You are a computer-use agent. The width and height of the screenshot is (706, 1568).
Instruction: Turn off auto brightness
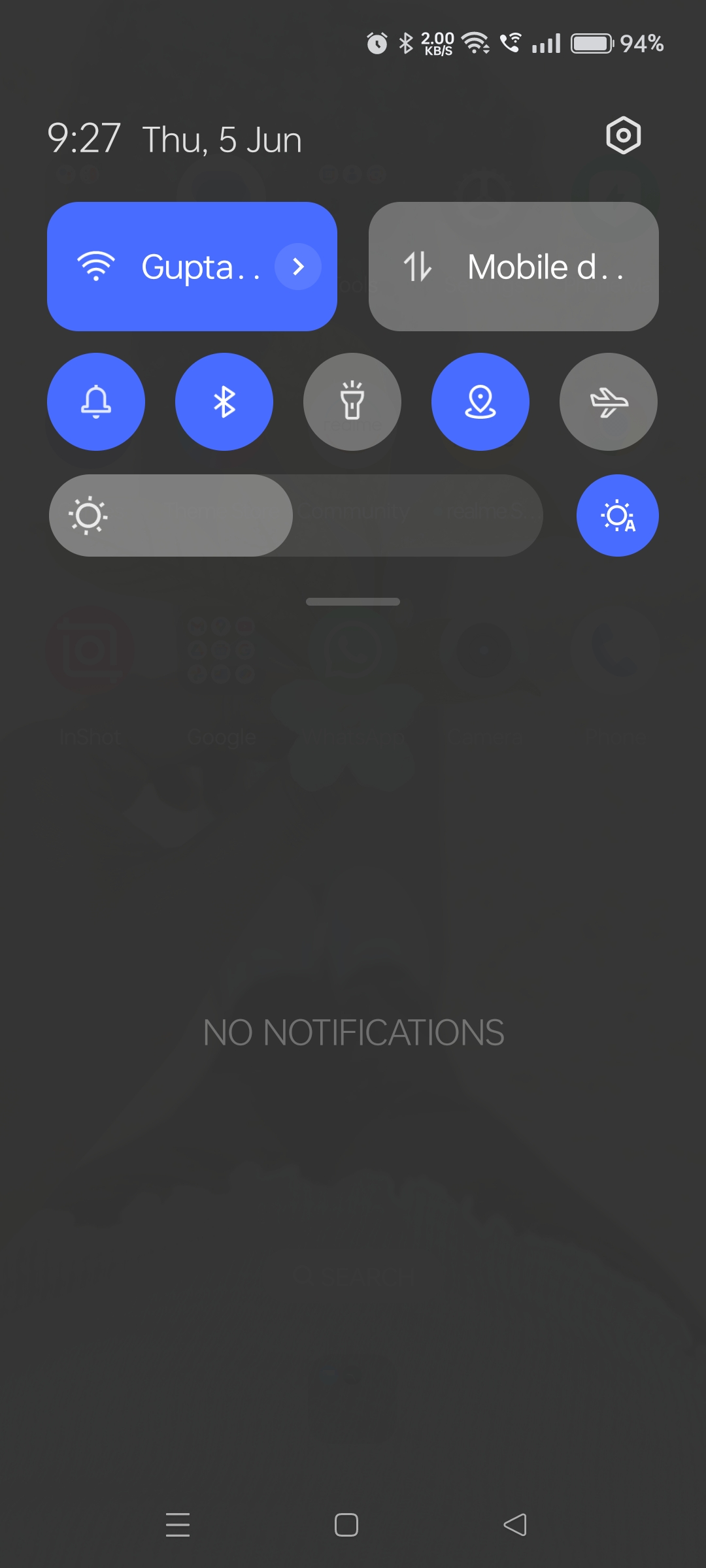click(618, 515)
